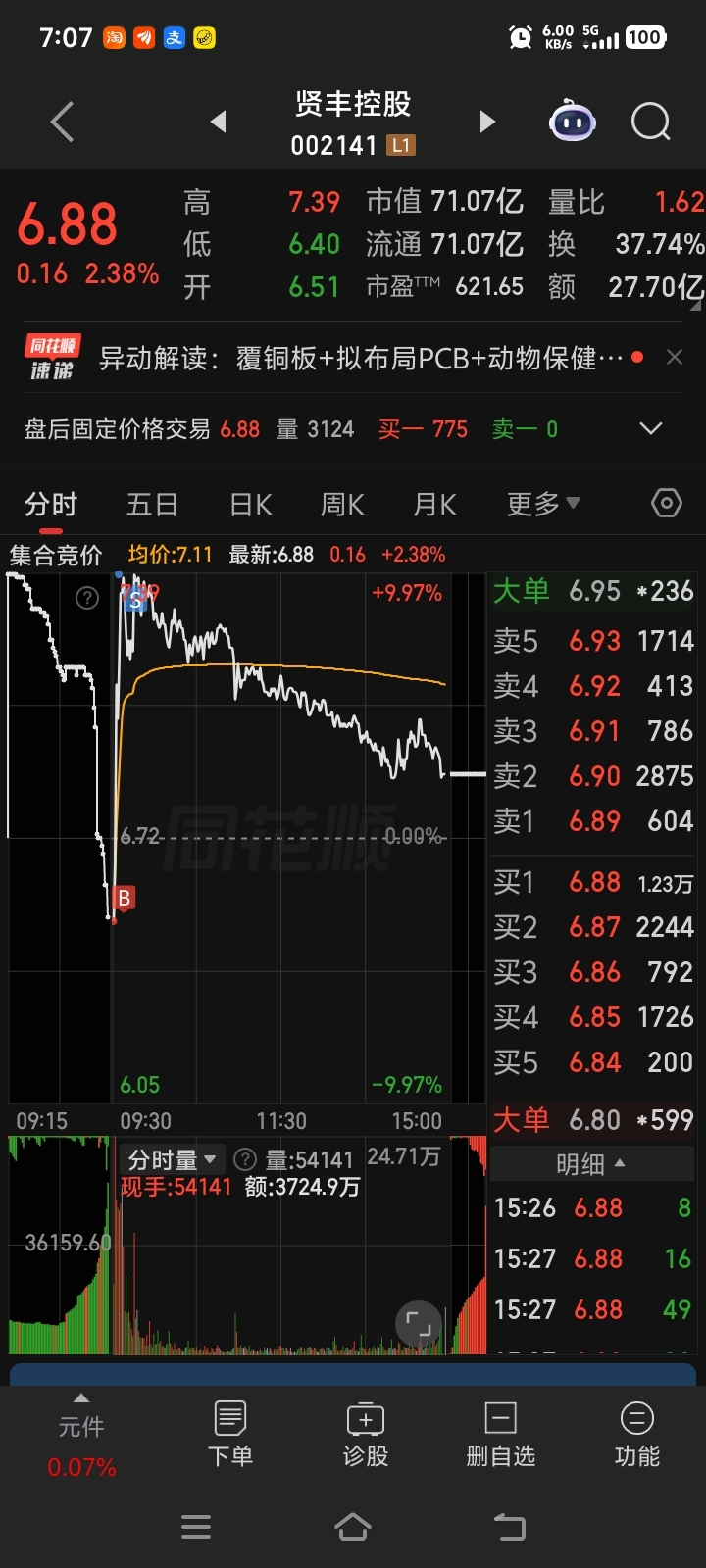Switch to the 五日 chart tab
The height and width of the screenshot is (1568, 706).
152,505
